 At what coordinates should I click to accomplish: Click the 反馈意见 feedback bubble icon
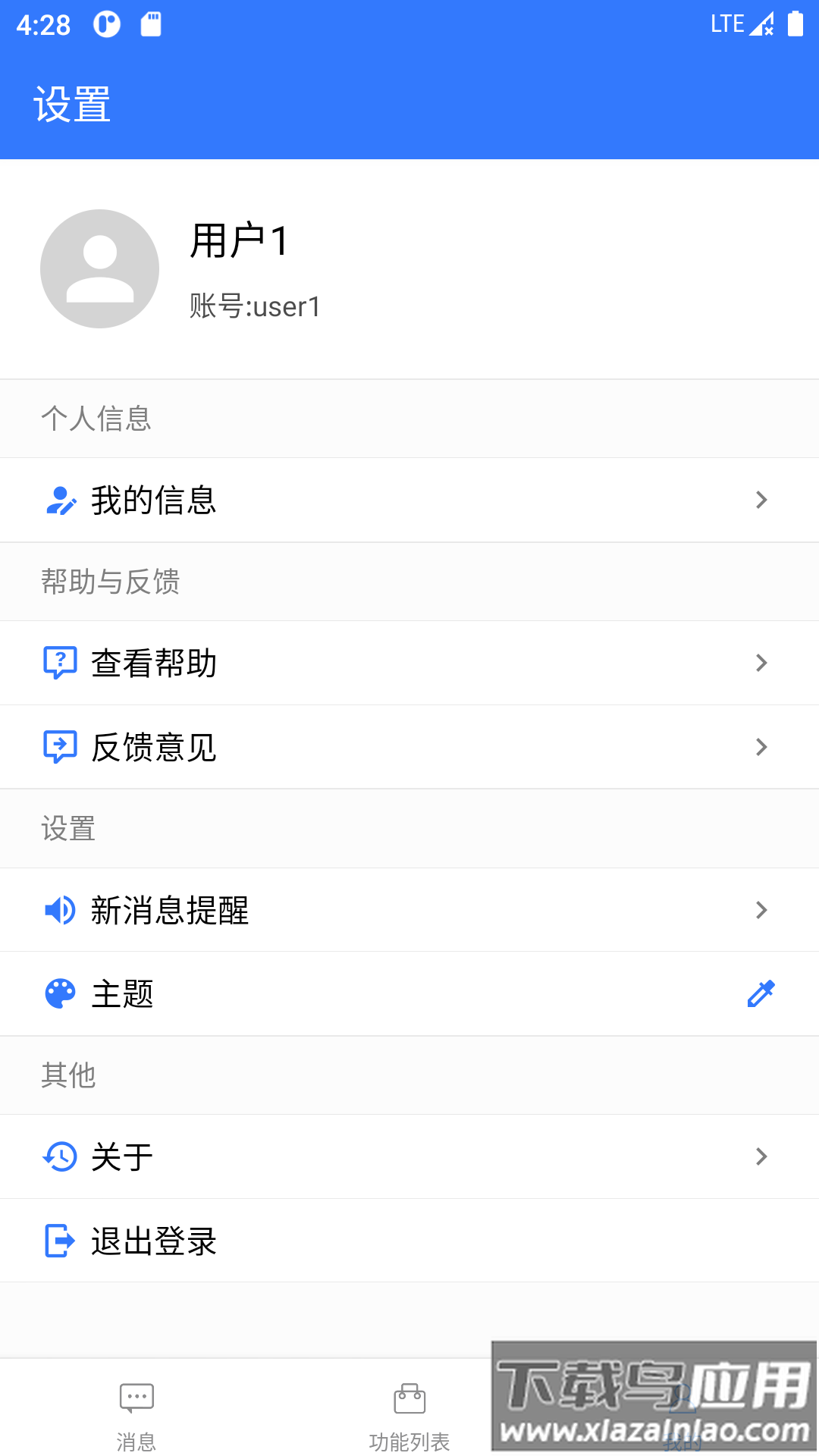tap(61, 746)
